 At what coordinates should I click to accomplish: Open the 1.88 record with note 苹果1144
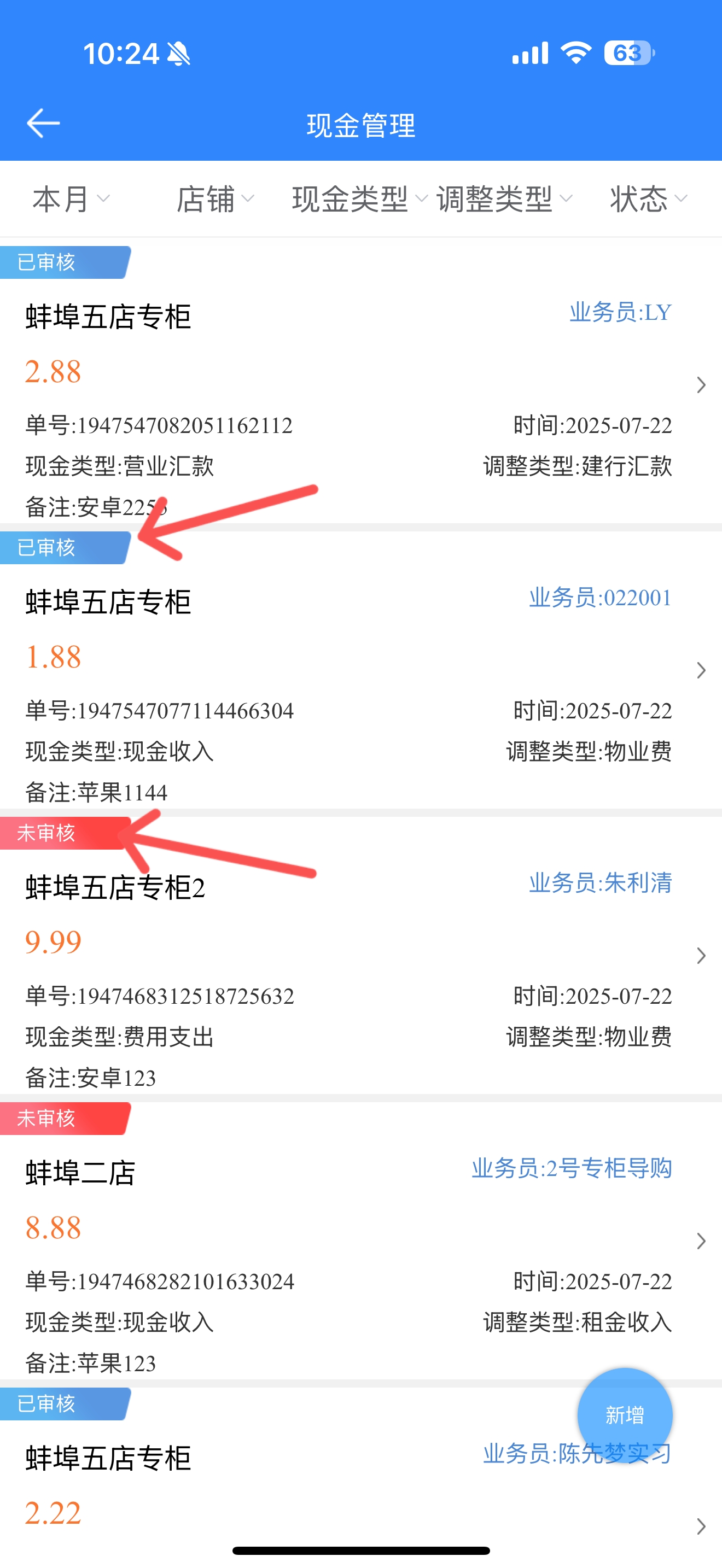[361, 670]
